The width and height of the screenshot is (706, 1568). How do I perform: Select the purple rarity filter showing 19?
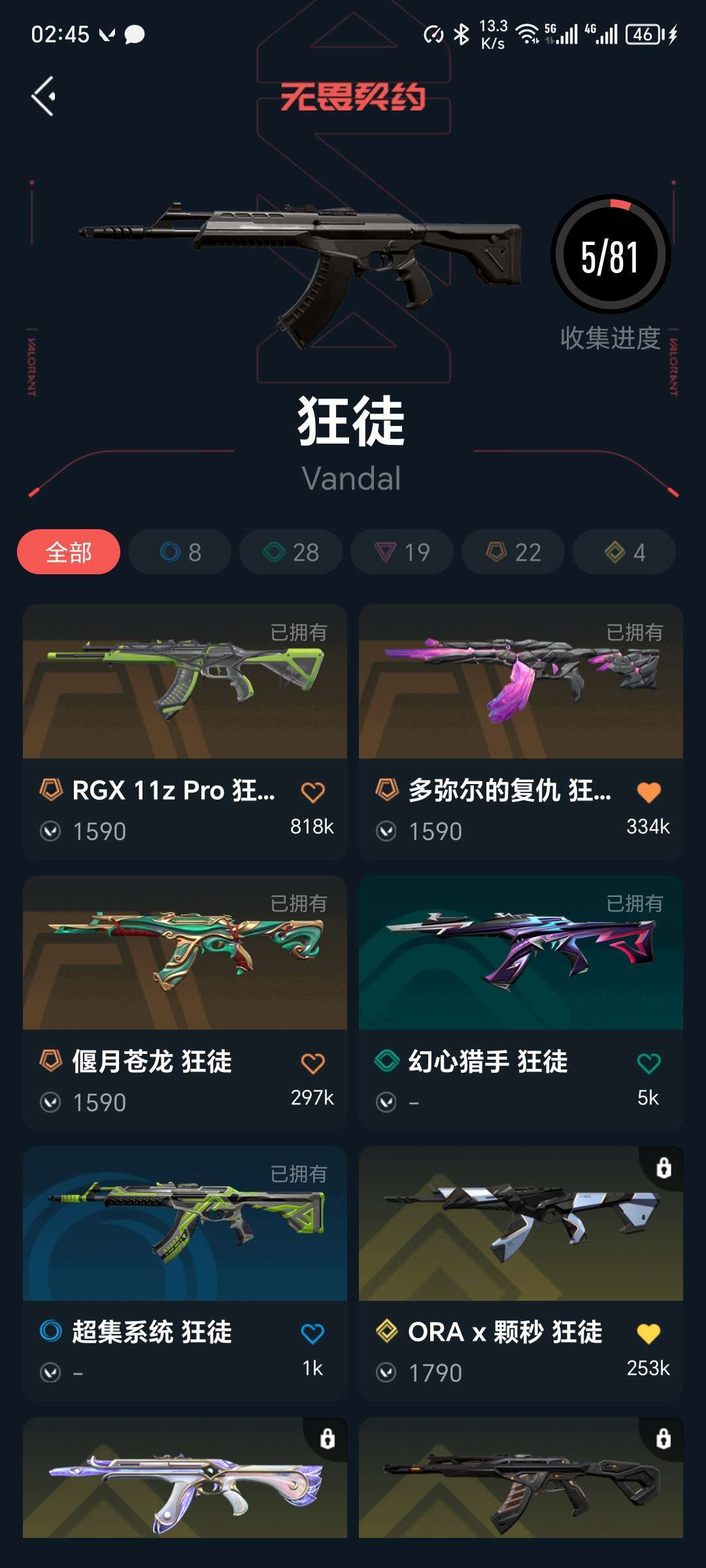point(401,552)
